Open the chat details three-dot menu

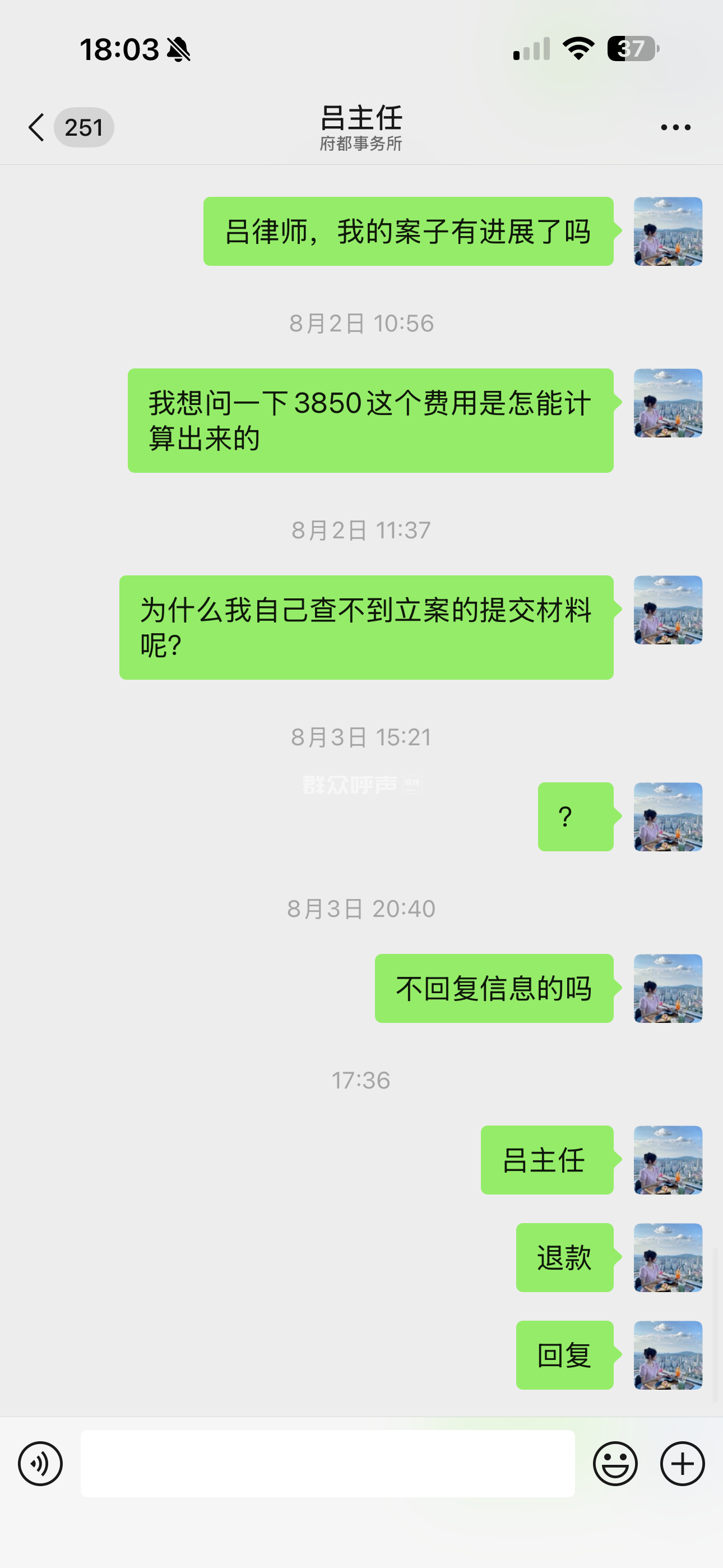(675, 127)
